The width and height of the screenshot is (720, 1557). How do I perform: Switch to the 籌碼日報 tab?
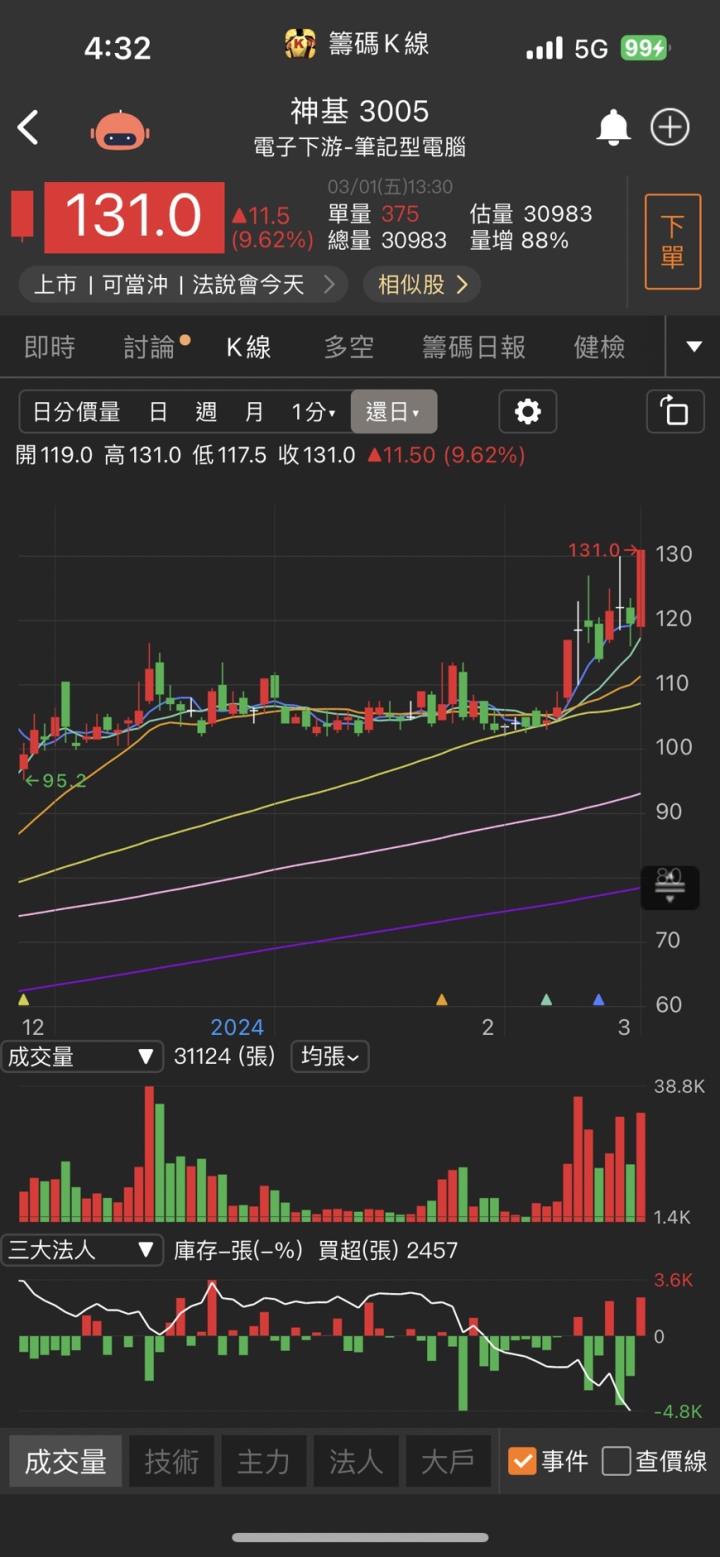(473, 347)
